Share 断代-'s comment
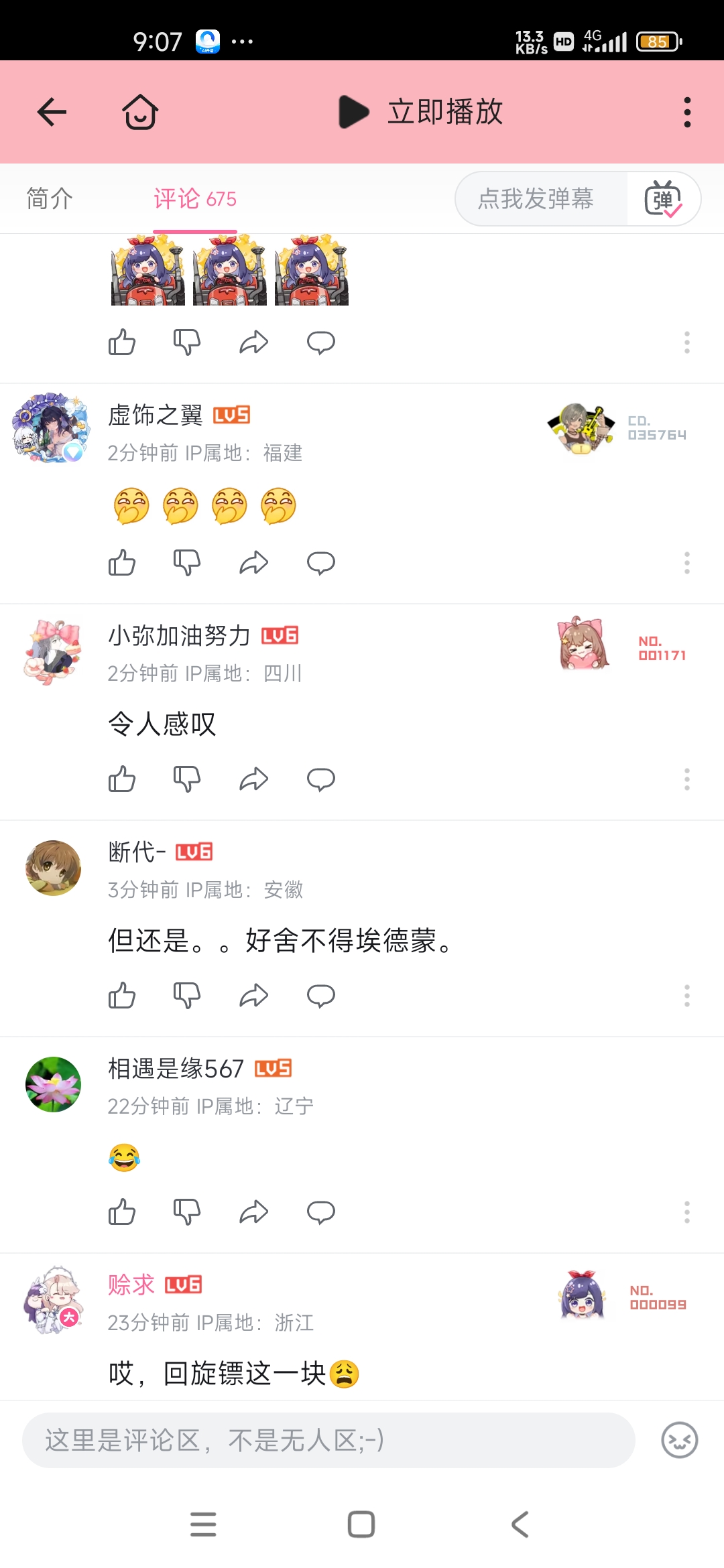 pyautogui.click(x=254, y=996)
